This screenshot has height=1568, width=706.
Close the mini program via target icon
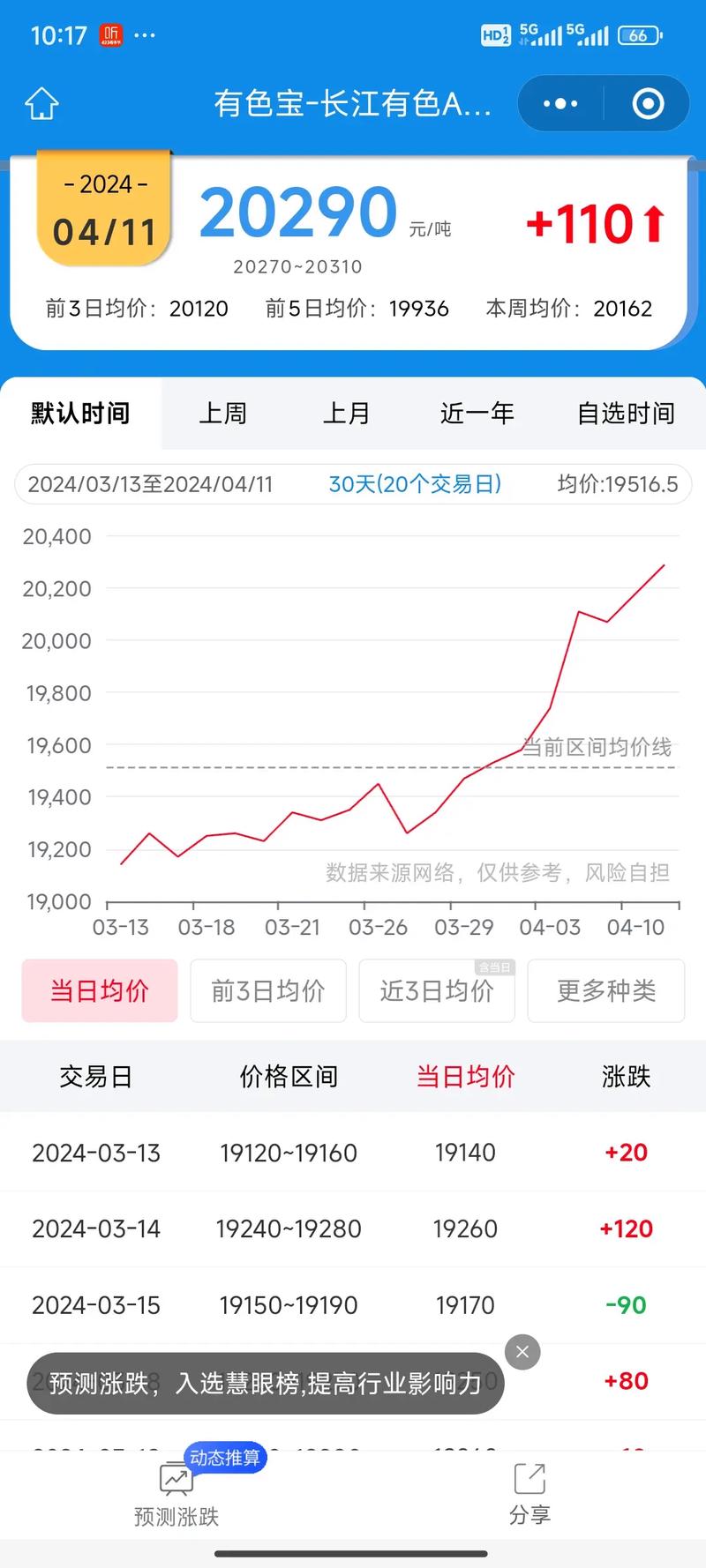click(649, 104)
